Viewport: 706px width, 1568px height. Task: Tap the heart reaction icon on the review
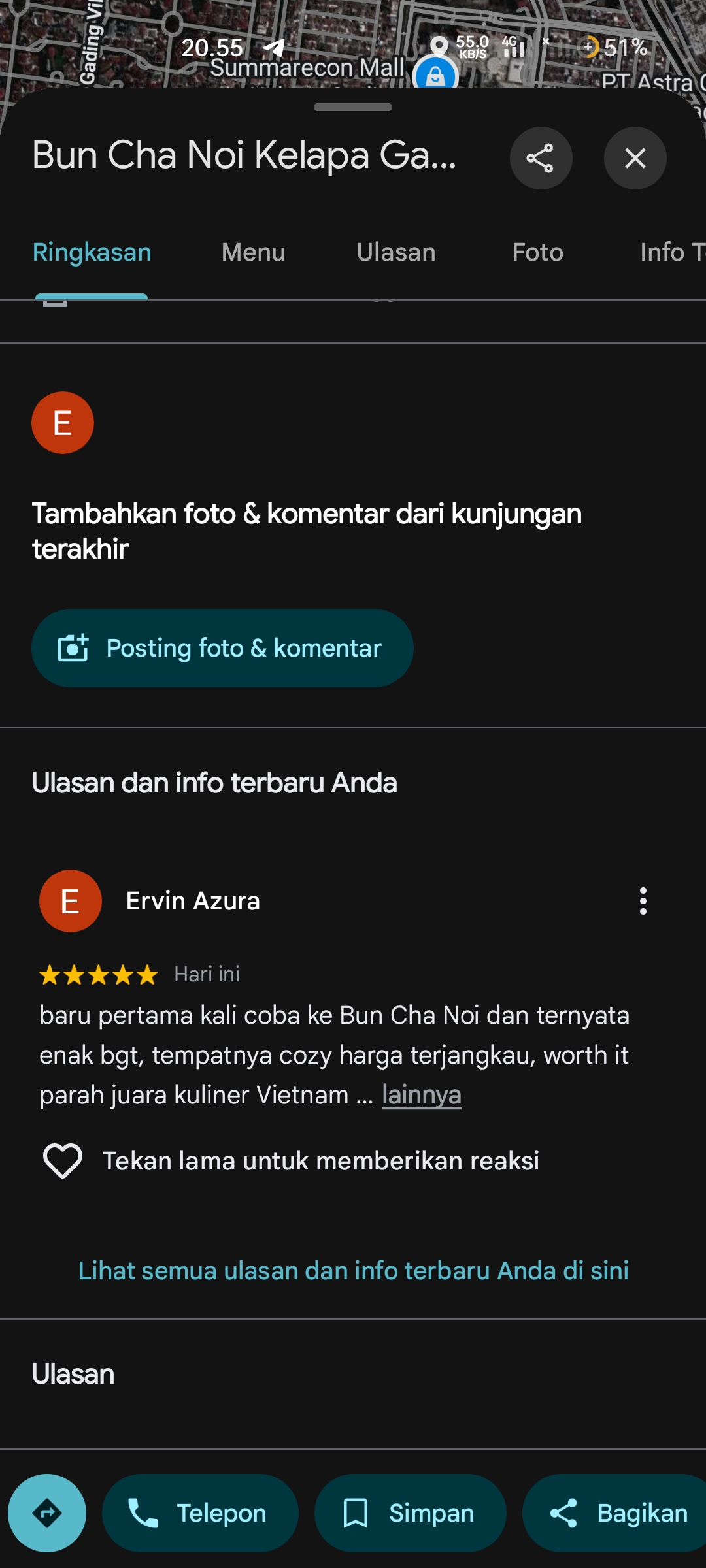click(x=63, y=1161)
